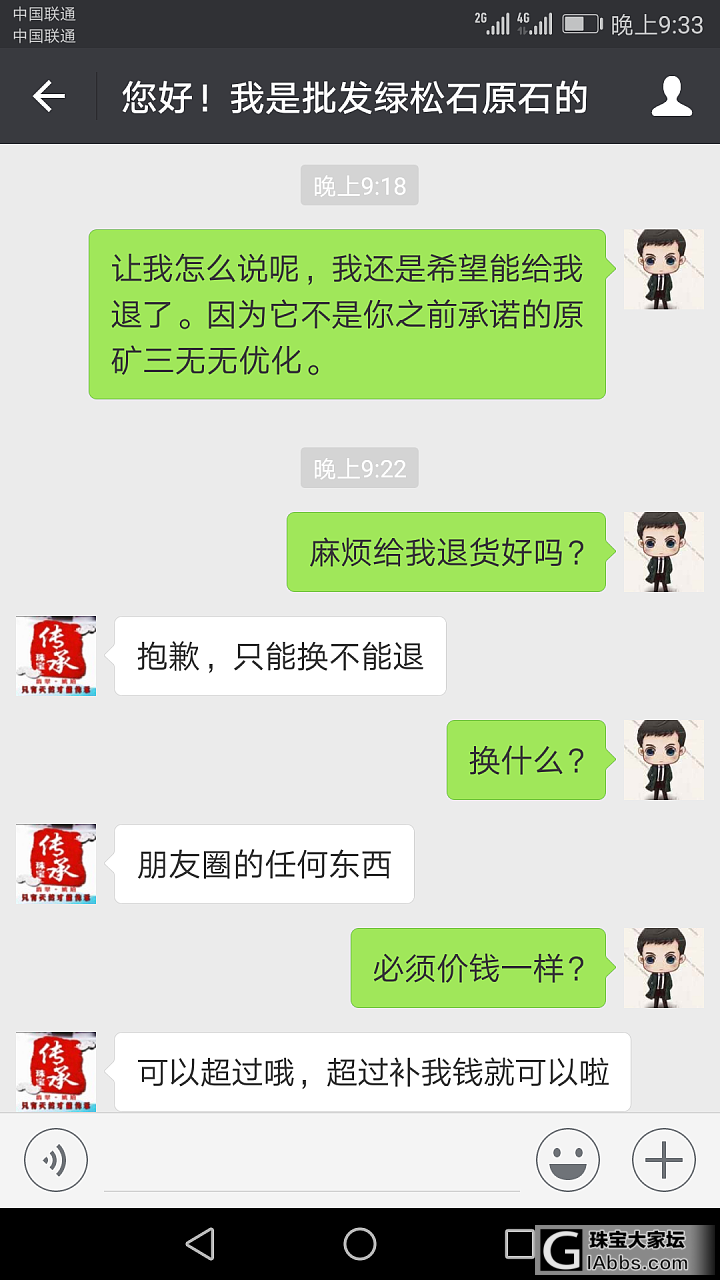Open the emoji picker

click(567, 1160)
